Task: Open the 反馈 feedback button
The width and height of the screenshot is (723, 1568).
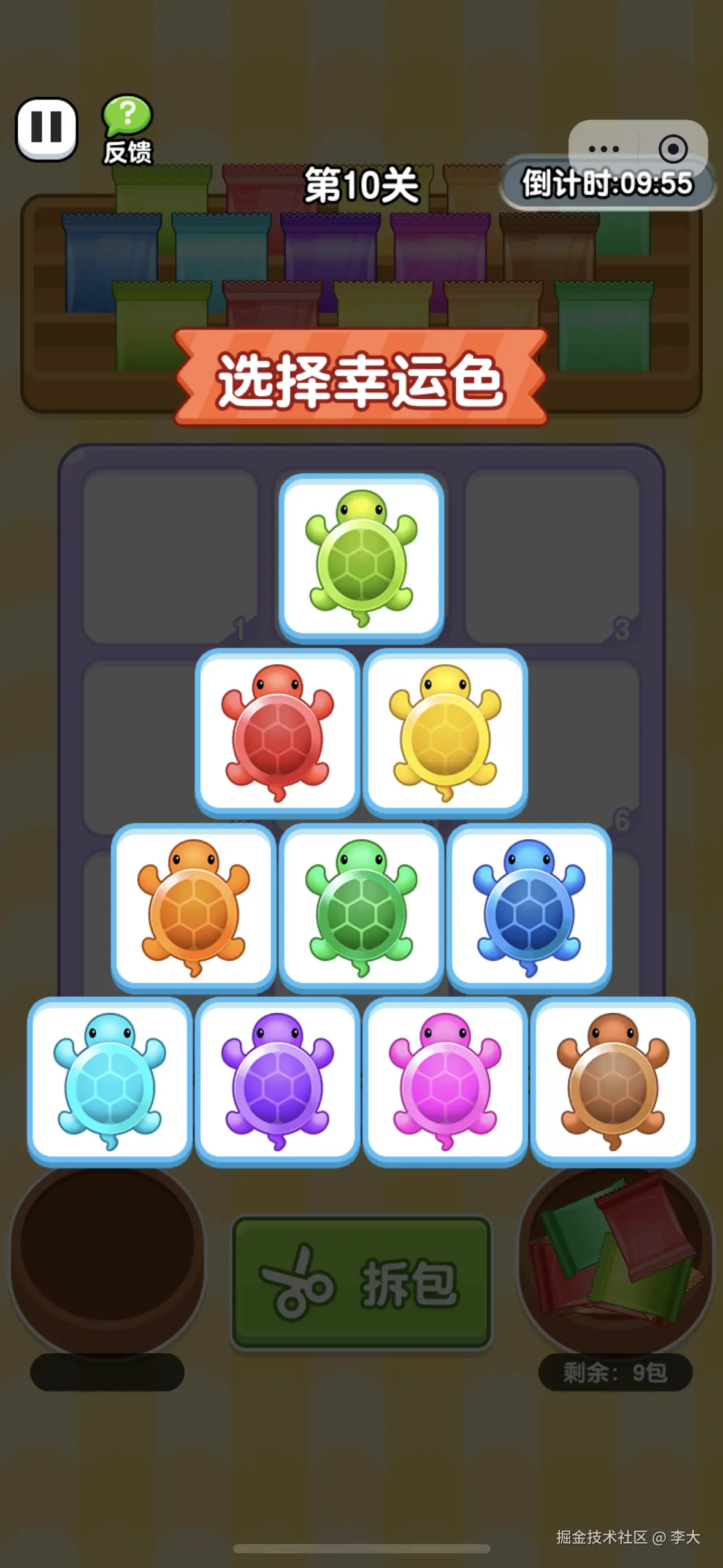Action: (x=127, y=129)
